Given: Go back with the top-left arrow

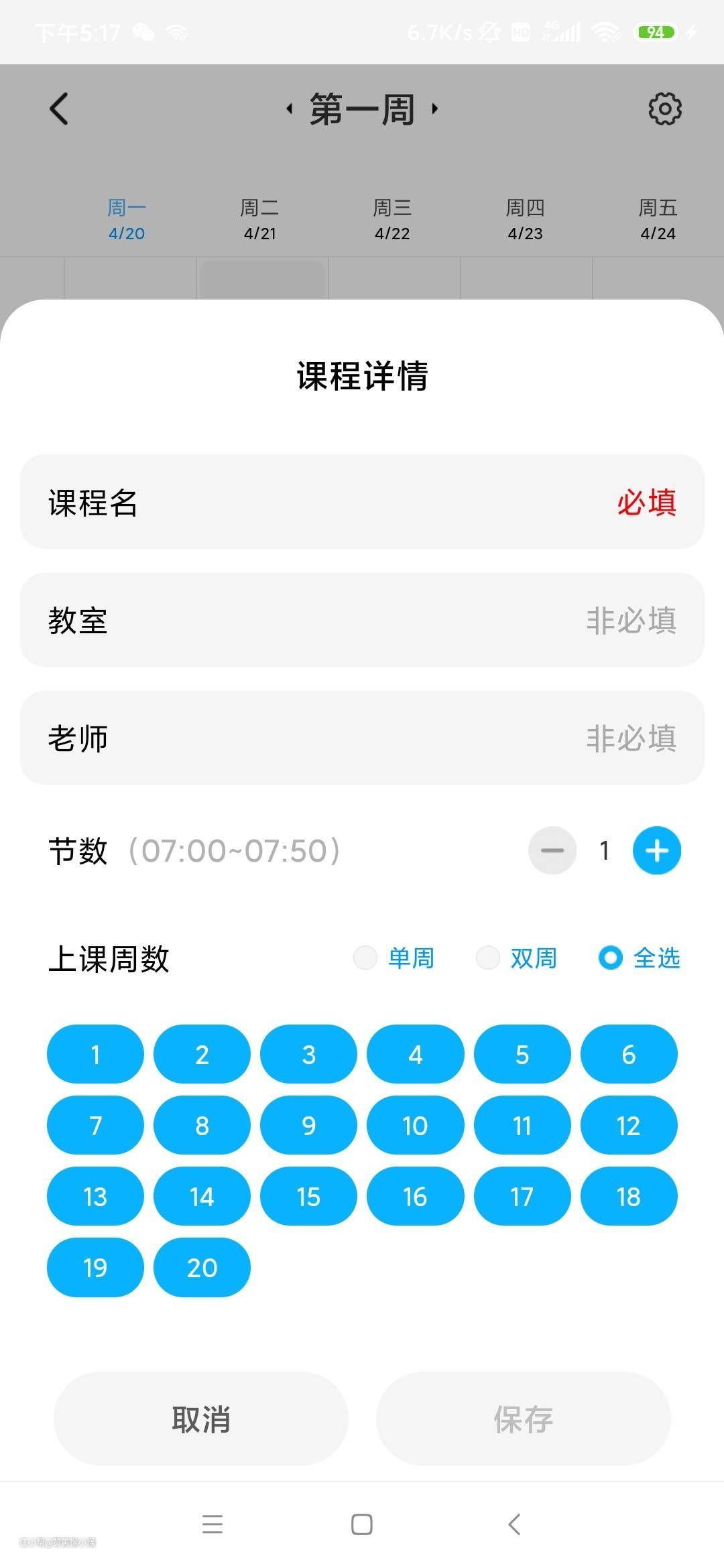Looking at the screenshot, I should [x=59, y=109].
